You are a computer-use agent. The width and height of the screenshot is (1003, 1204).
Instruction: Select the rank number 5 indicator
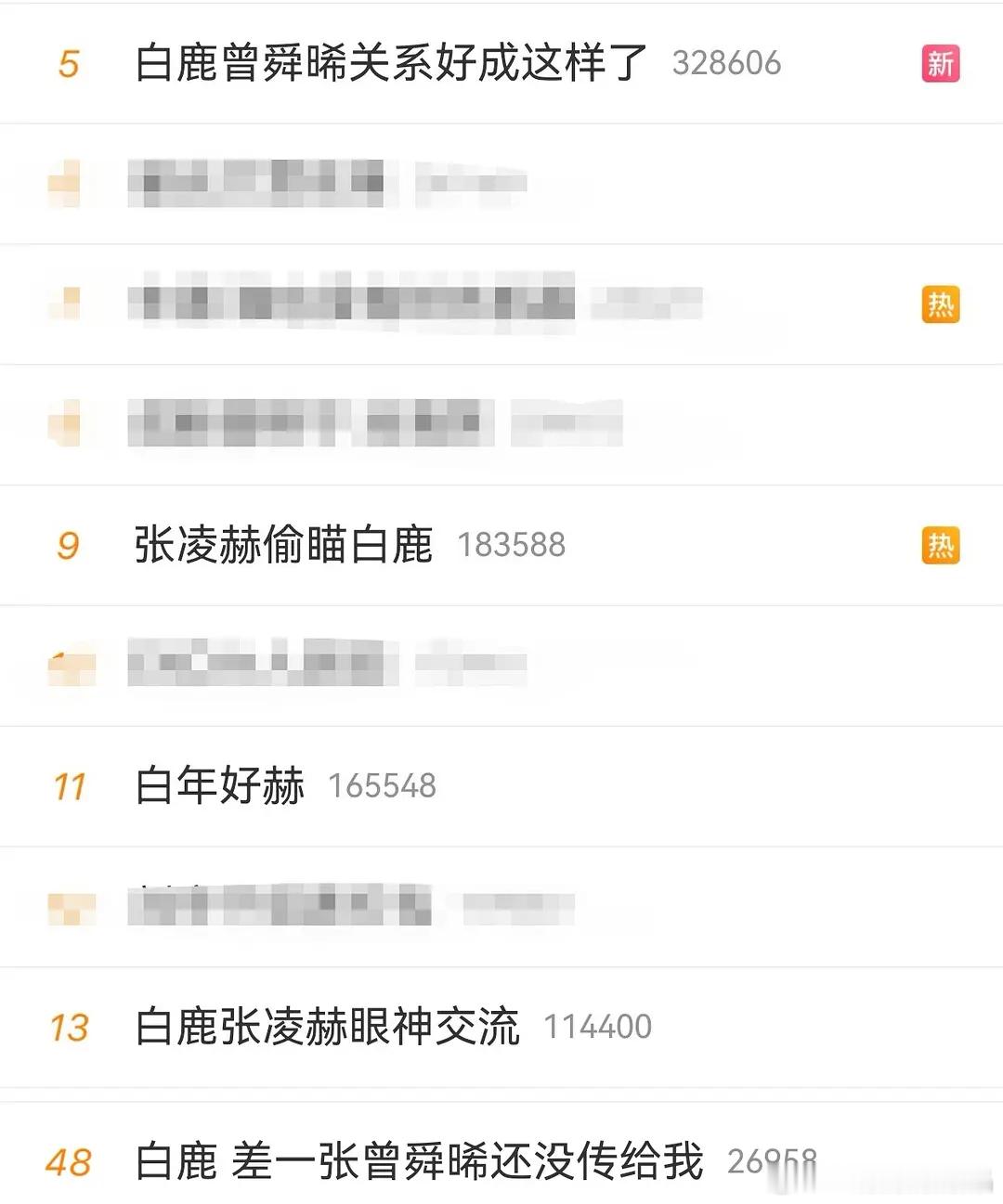67,63
